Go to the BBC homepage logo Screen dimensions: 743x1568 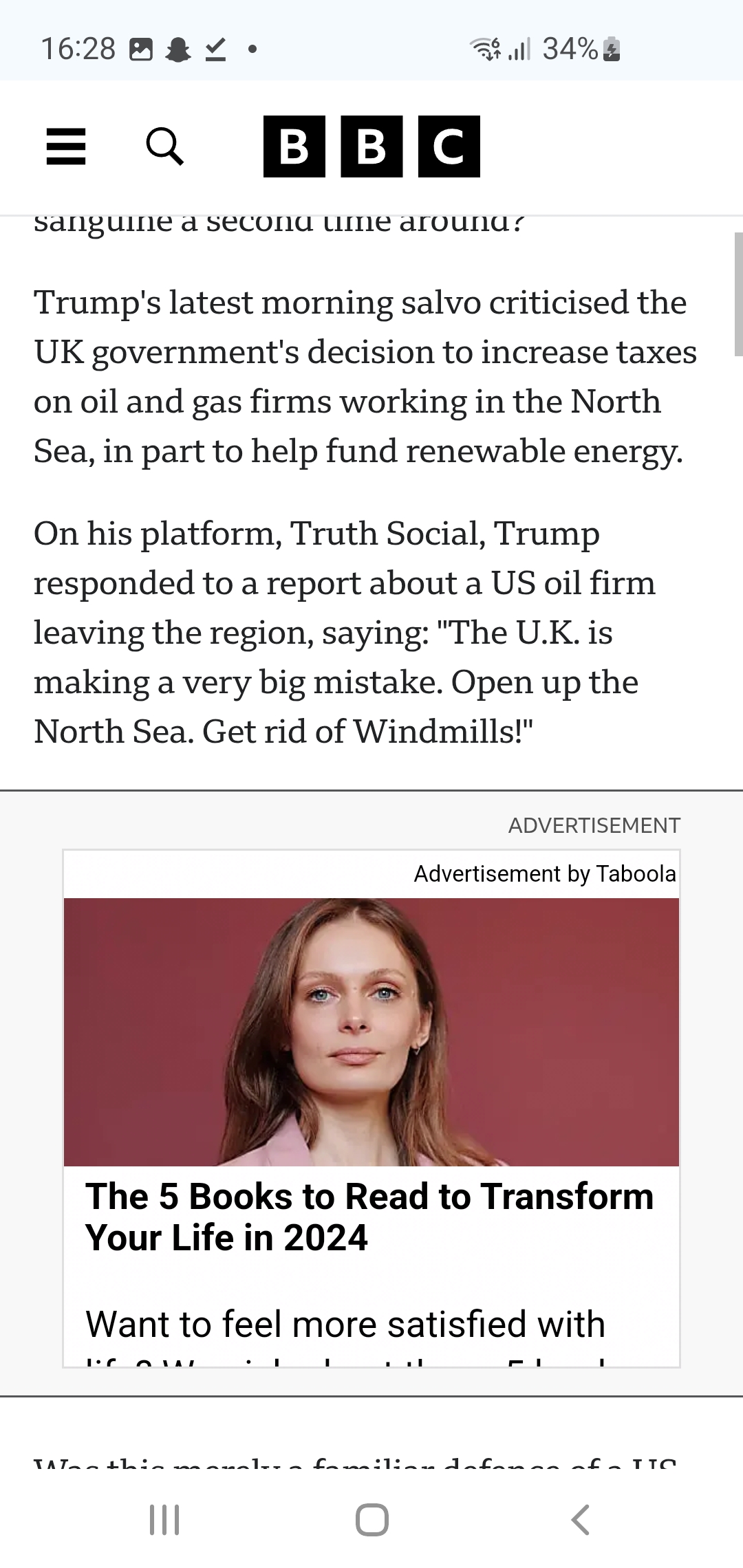[371, 146]
